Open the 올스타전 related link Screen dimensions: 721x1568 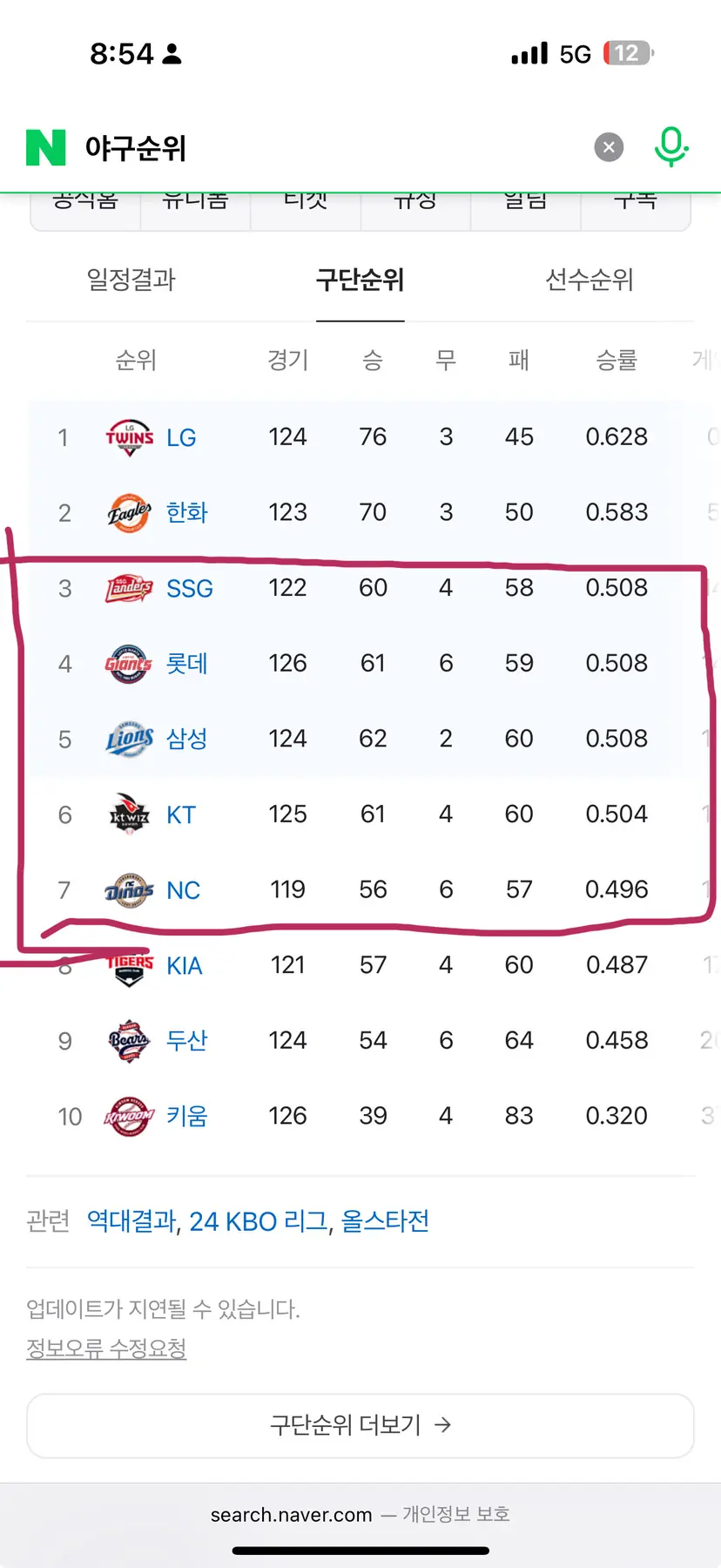point(385,1221)
